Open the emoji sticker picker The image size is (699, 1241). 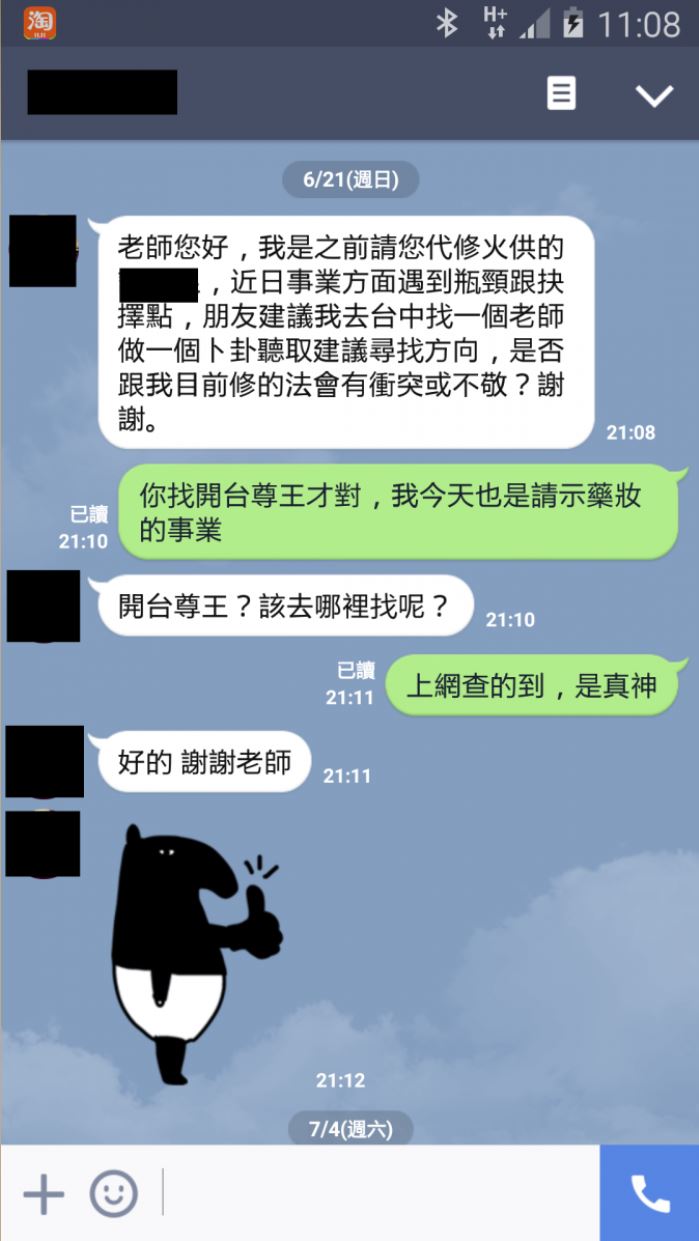click(x=114, y=1194)
